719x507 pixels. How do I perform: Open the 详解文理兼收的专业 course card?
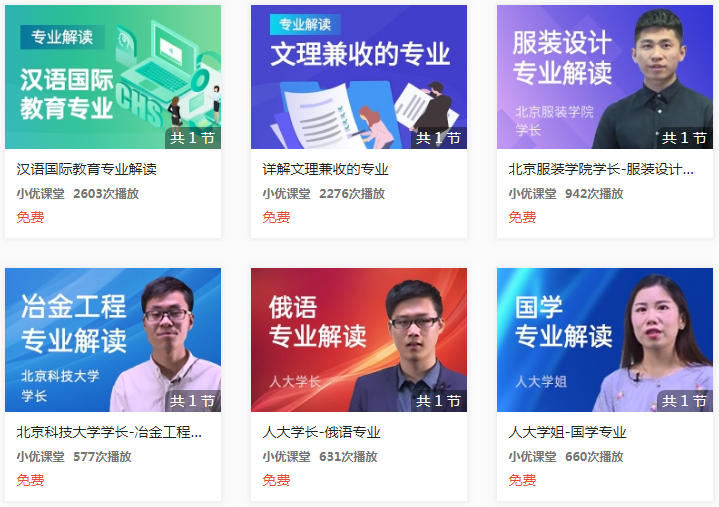pyautogui.click(x=358, y=77)
